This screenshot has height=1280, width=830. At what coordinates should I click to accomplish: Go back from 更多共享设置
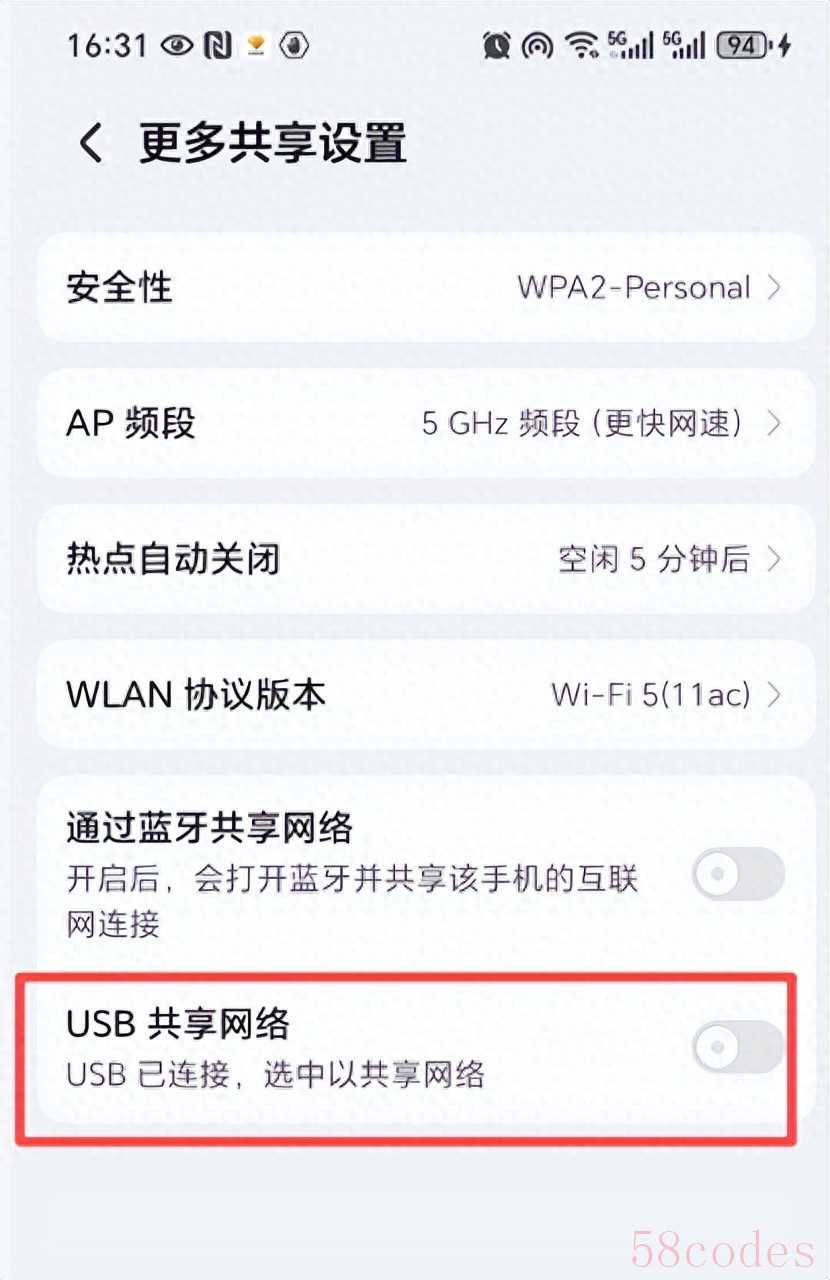pyautogui.click(x=91, y=144)
